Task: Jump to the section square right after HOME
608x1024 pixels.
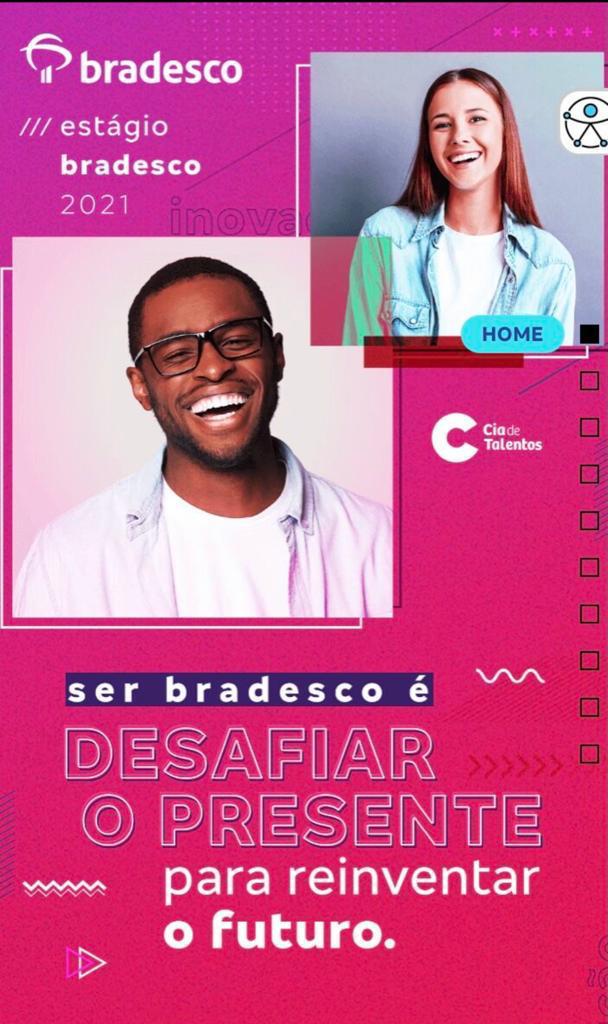Action: click(589, 381)
